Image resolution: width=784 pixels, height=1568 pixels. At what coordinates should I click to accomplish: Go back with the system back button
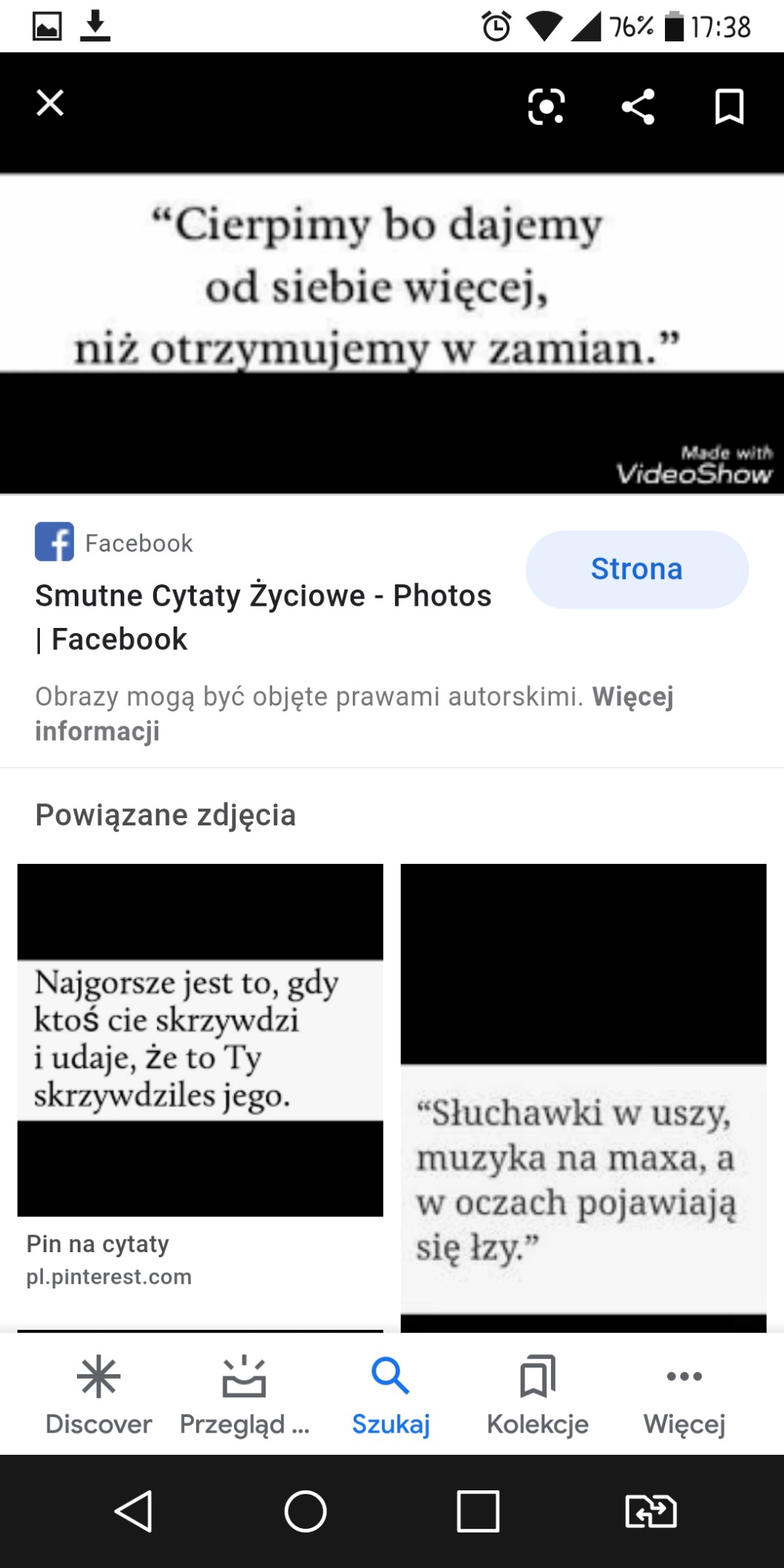point(134,1511)
